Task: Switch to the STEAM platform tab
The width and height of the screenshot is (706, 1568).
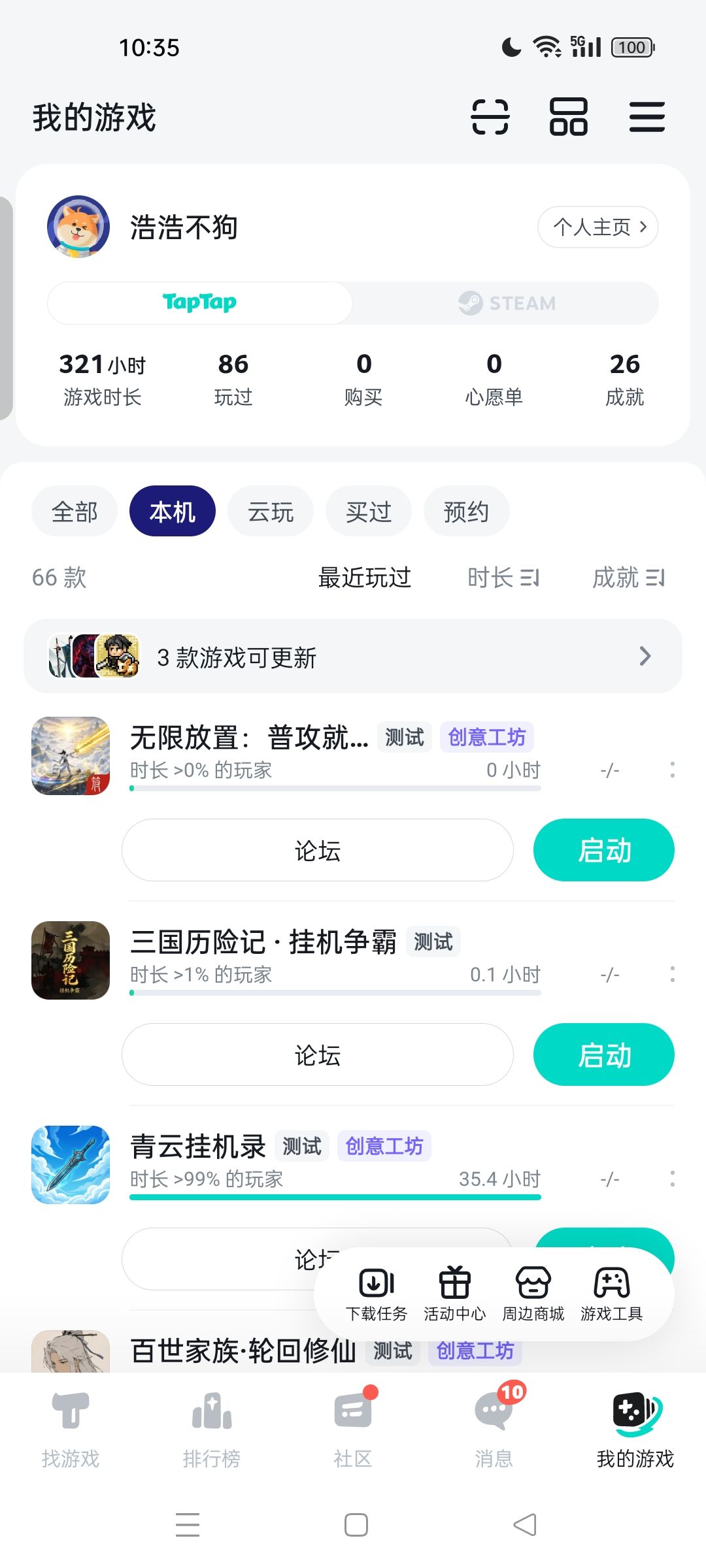Action: (506, 303)
